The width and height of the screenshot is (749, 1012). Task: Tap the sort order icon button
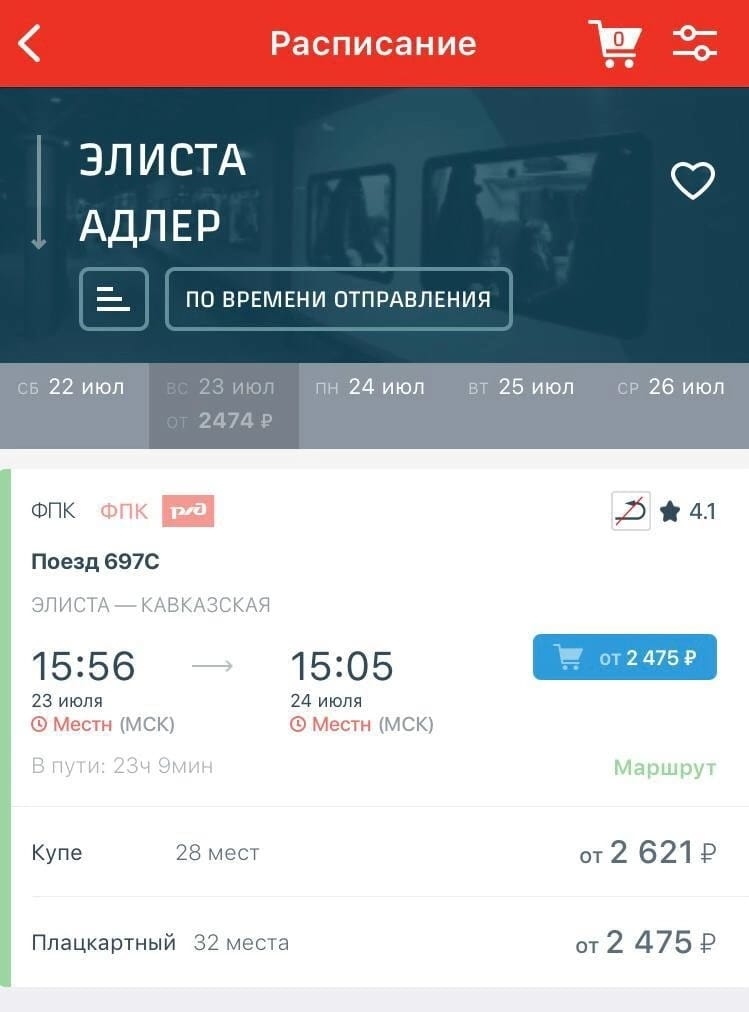click(114, 298)
